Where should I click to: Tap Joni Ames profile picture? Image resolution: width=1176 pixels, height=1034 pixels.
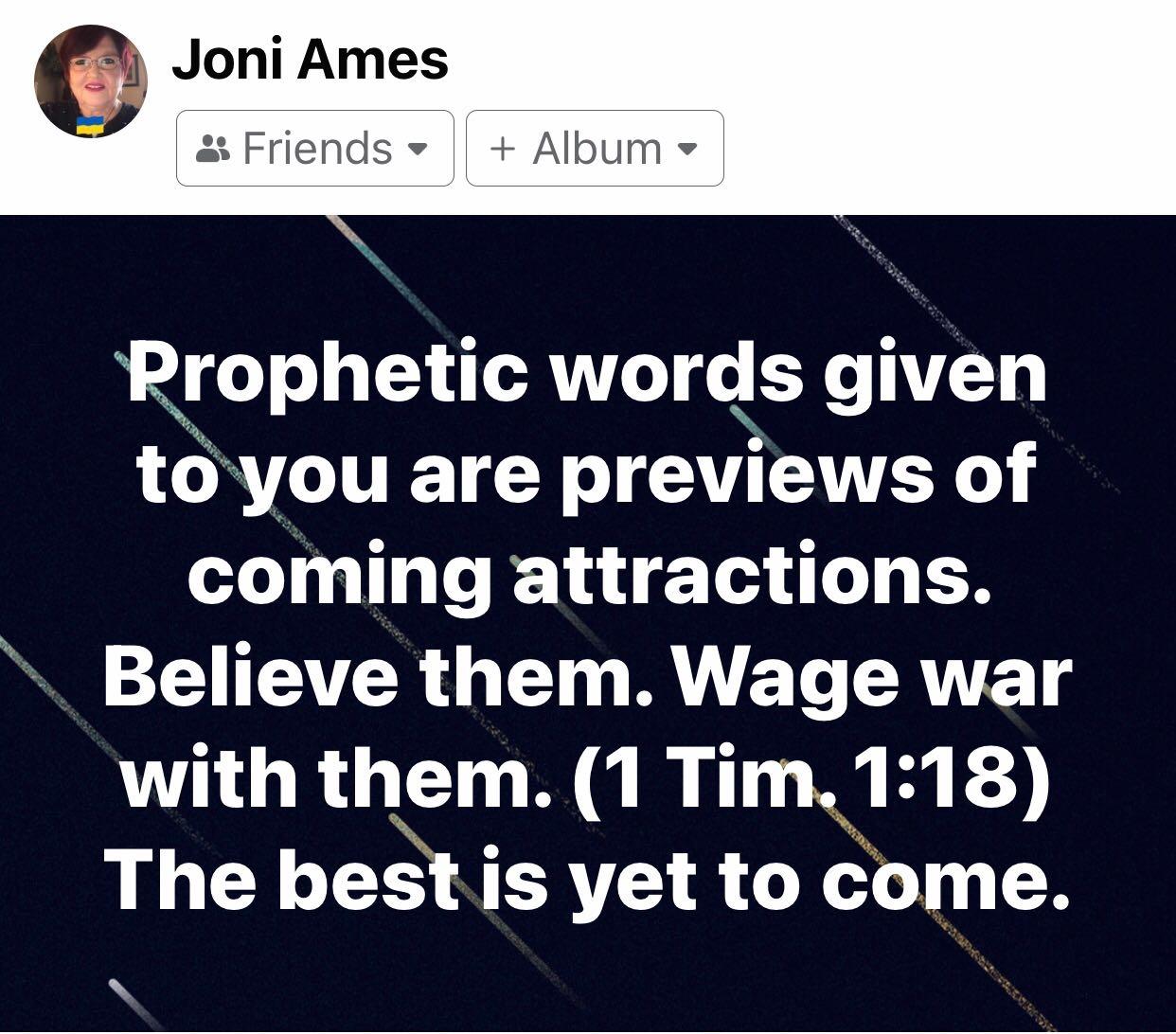tap(91, 81)
